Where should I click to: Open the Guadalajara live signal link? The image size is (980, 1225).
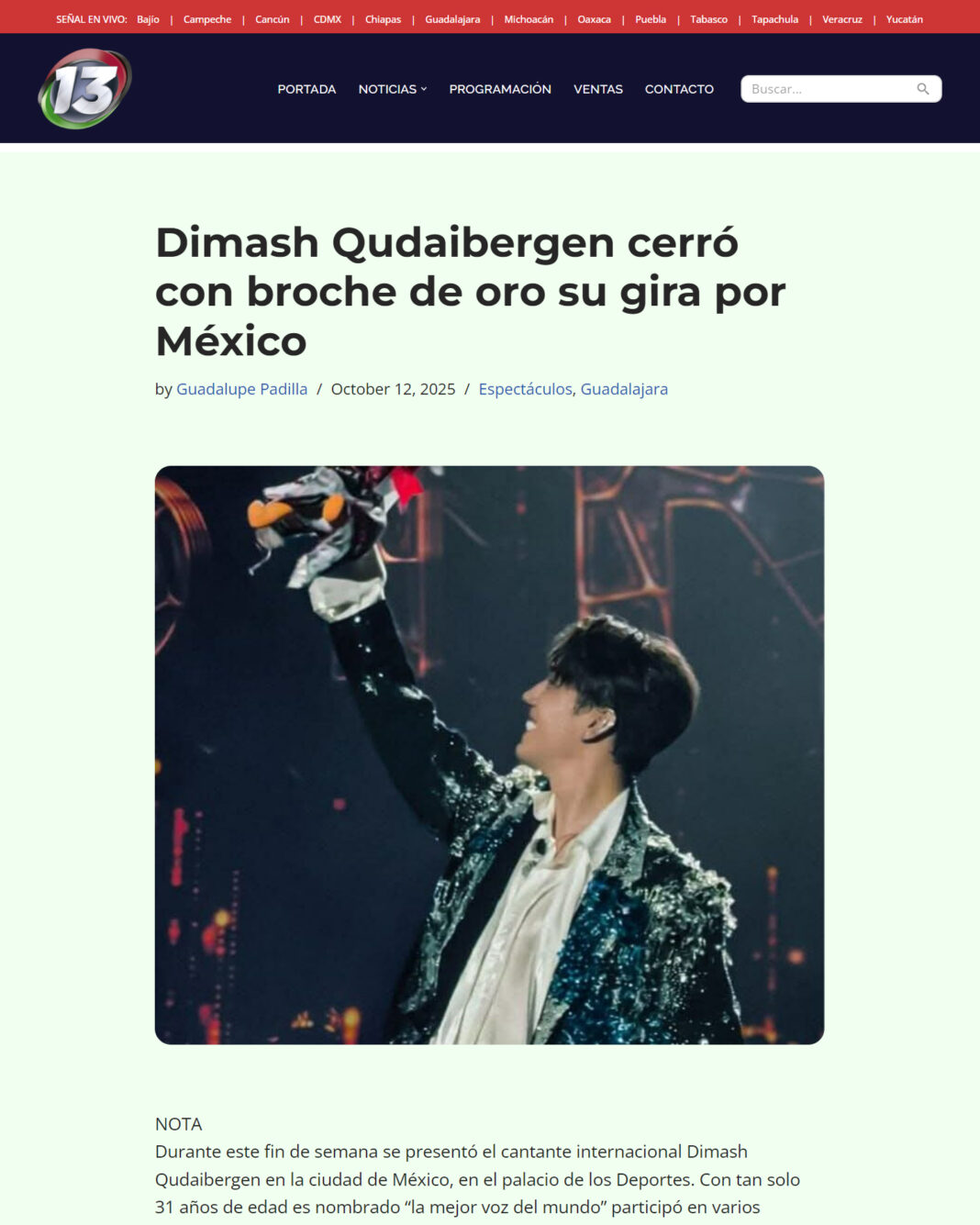tap(452, 19)
